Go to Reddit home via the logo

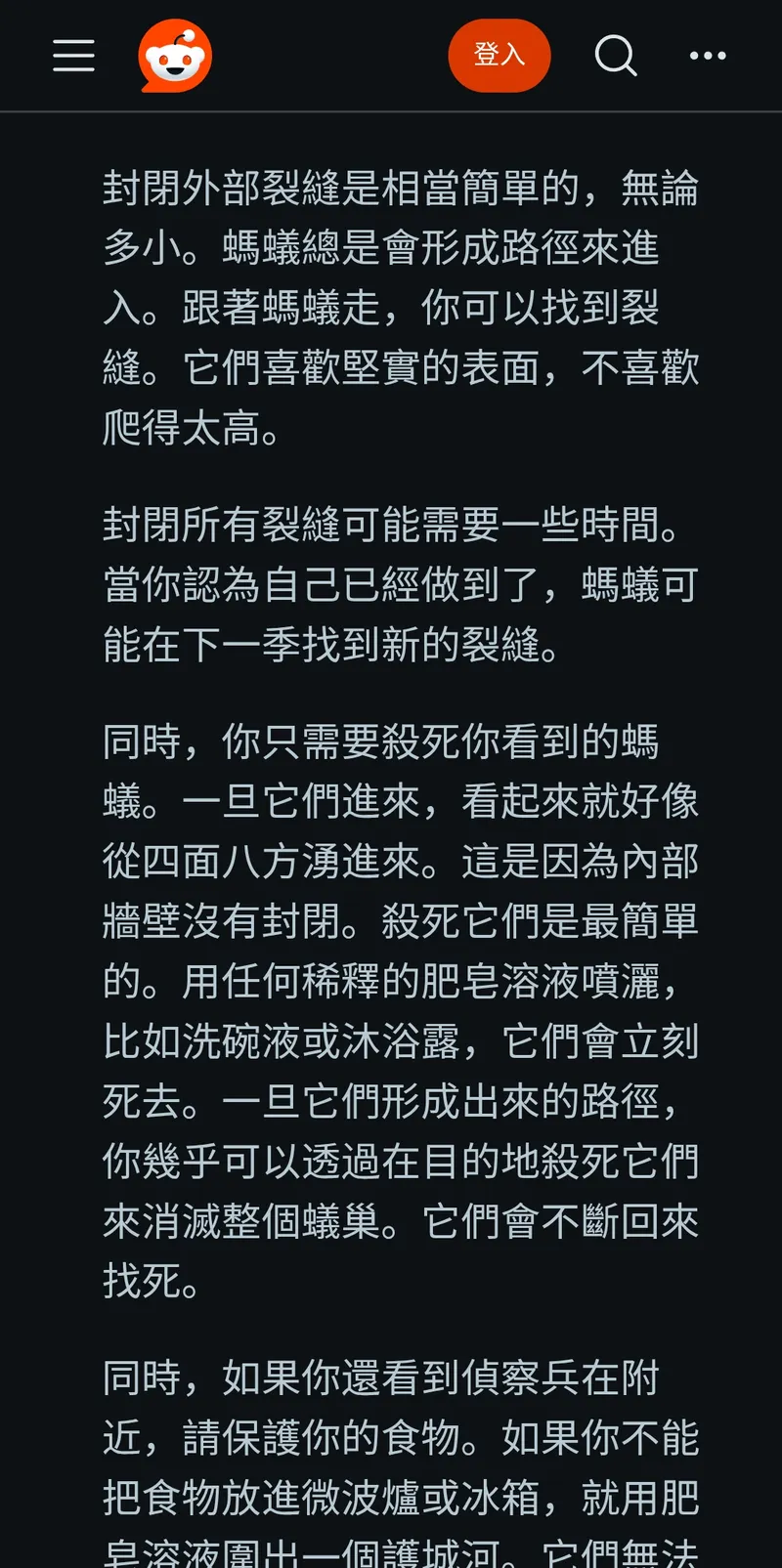(175, 57)
